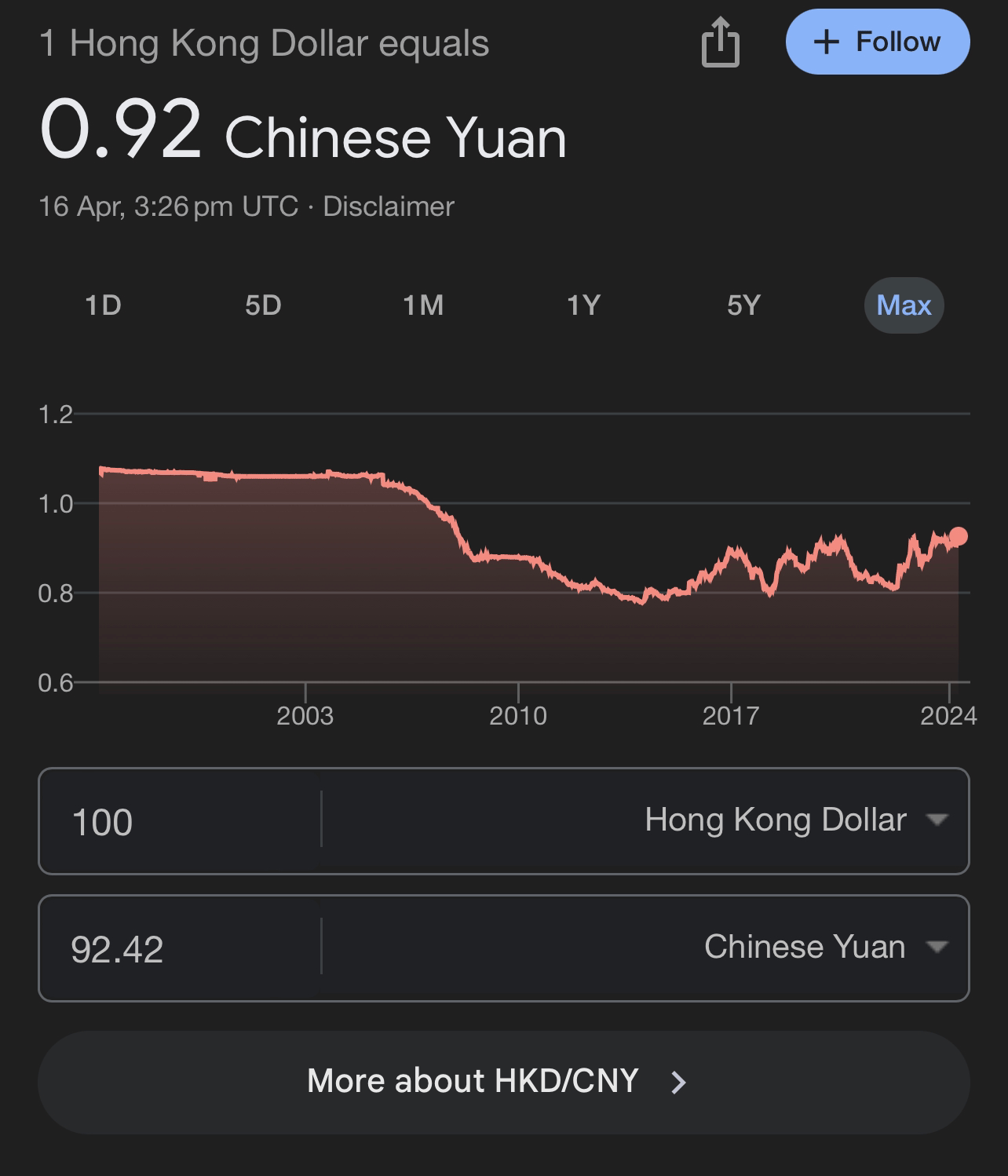The height and width of the screenshot is (1176, 1008).
Task: Open the Disclaimer link
Action: click(x=389, y=206)
